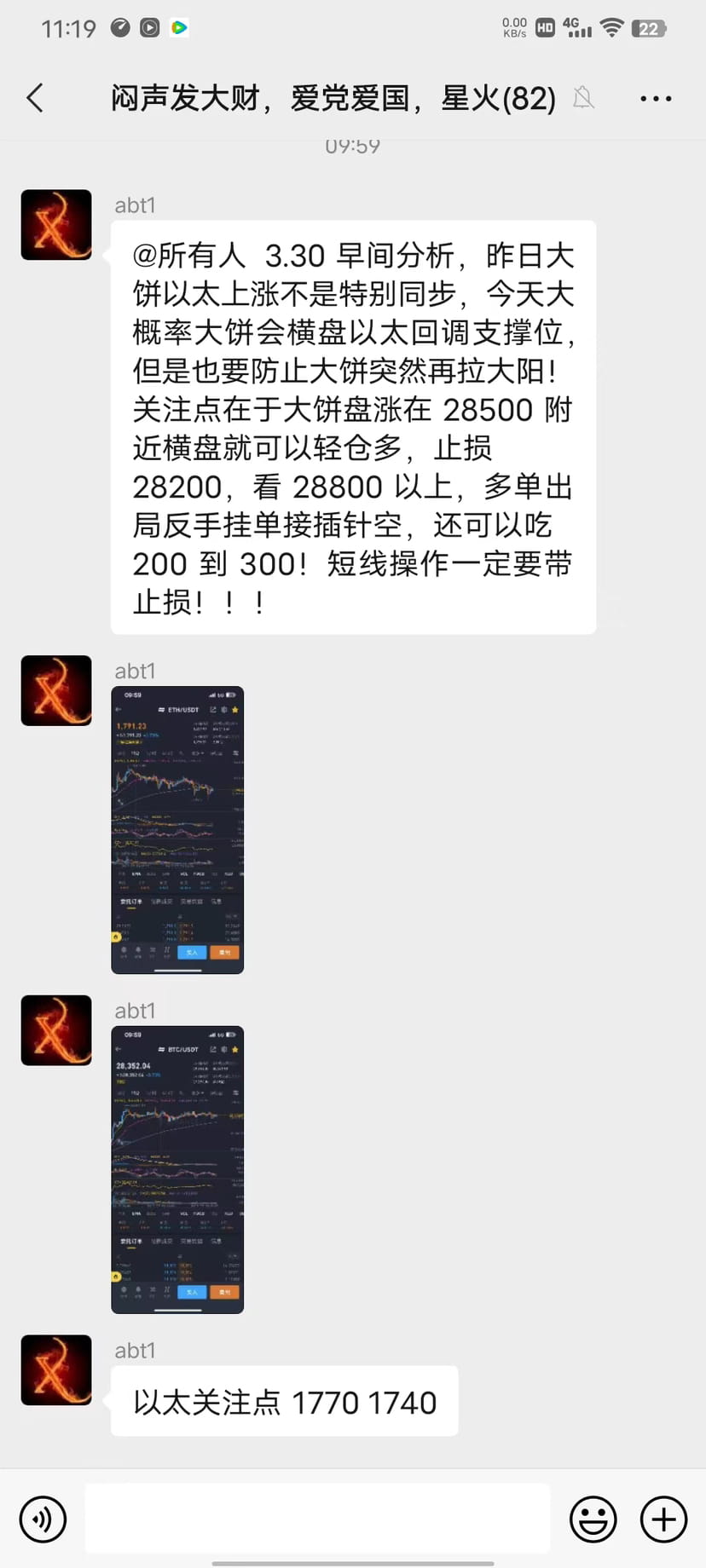
Task: Open the smiley emoji picker
Action: click(593, 1519)
